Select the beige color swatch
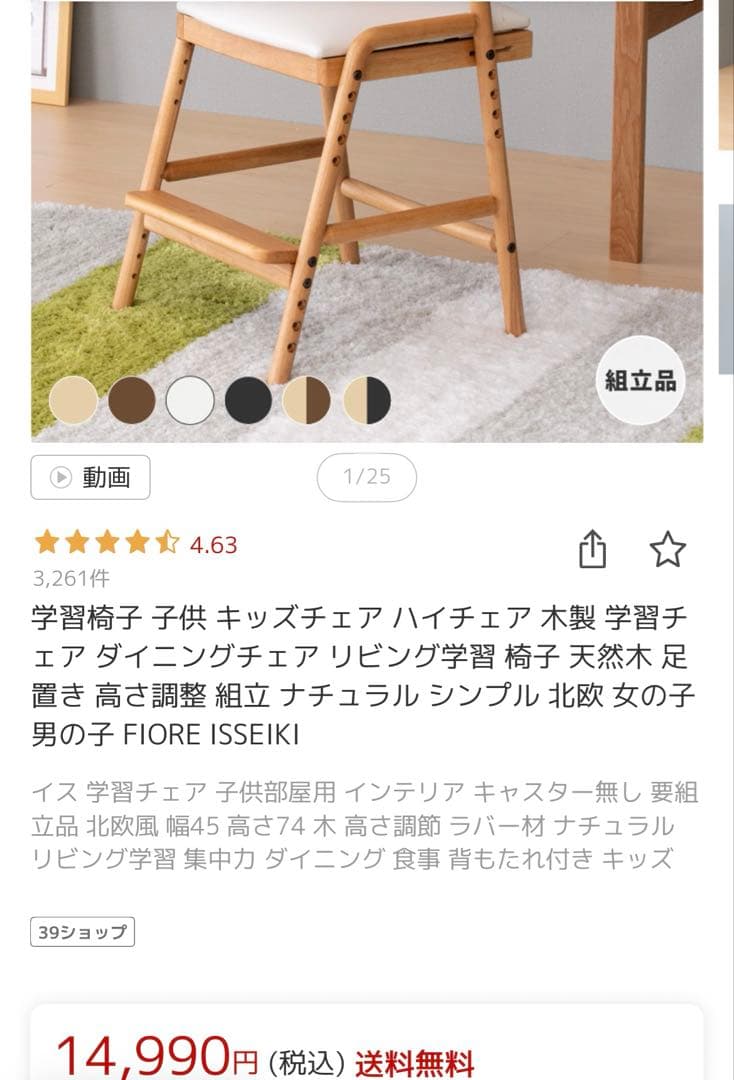The image size is (734, 1080). [x=69, y=400]
